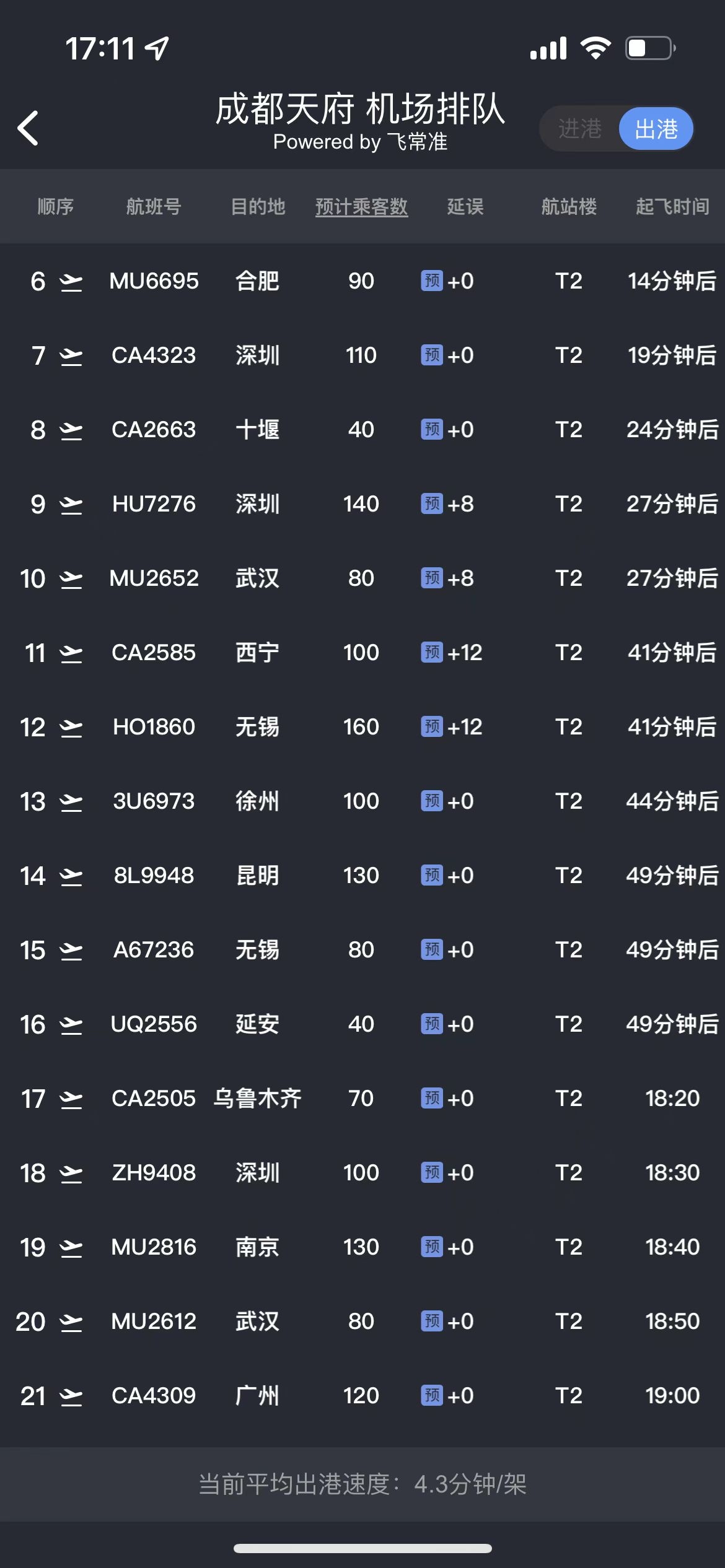Open flight MU6695 to 合肥
The image size is (725, 1568).
(x=154, y=281)
